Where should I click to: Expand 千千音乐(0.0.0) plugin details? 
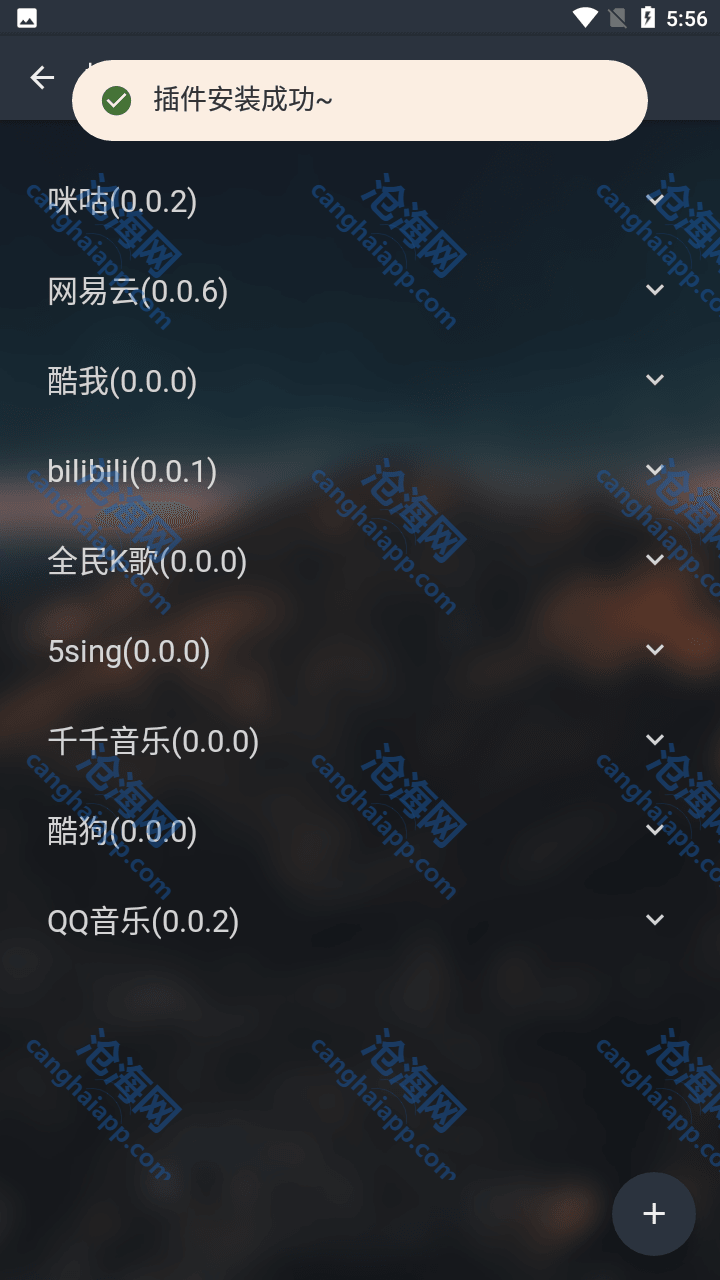tap(655, 740)
